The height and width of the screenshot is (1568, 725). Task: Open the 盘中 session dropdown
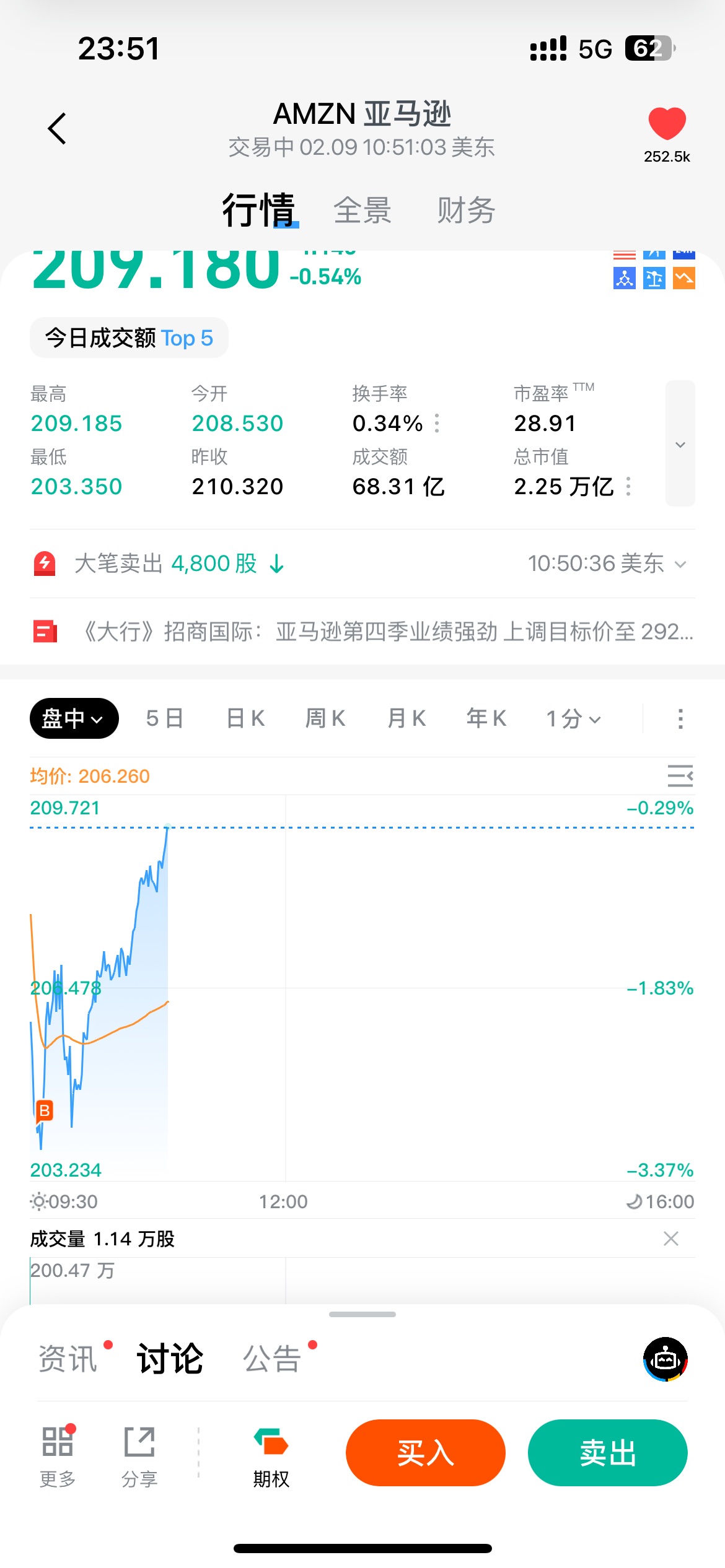(x=74, y=718)
